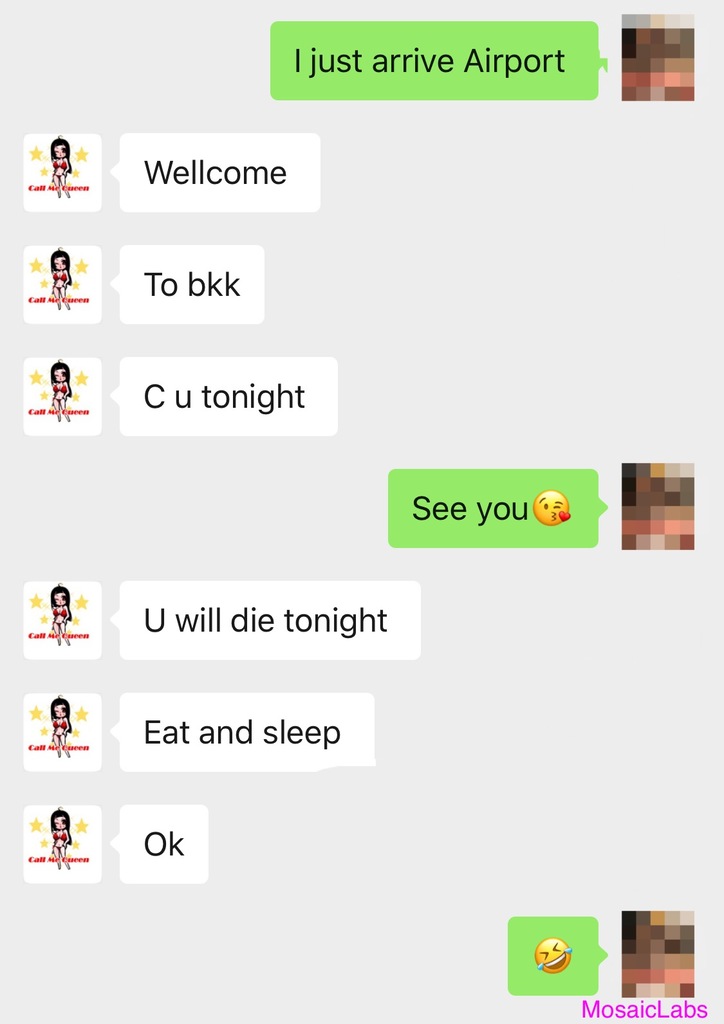Screen dimensions: 724x1024
Task: View profile via avatar beside "U will die tonight"
Action: 62,620
